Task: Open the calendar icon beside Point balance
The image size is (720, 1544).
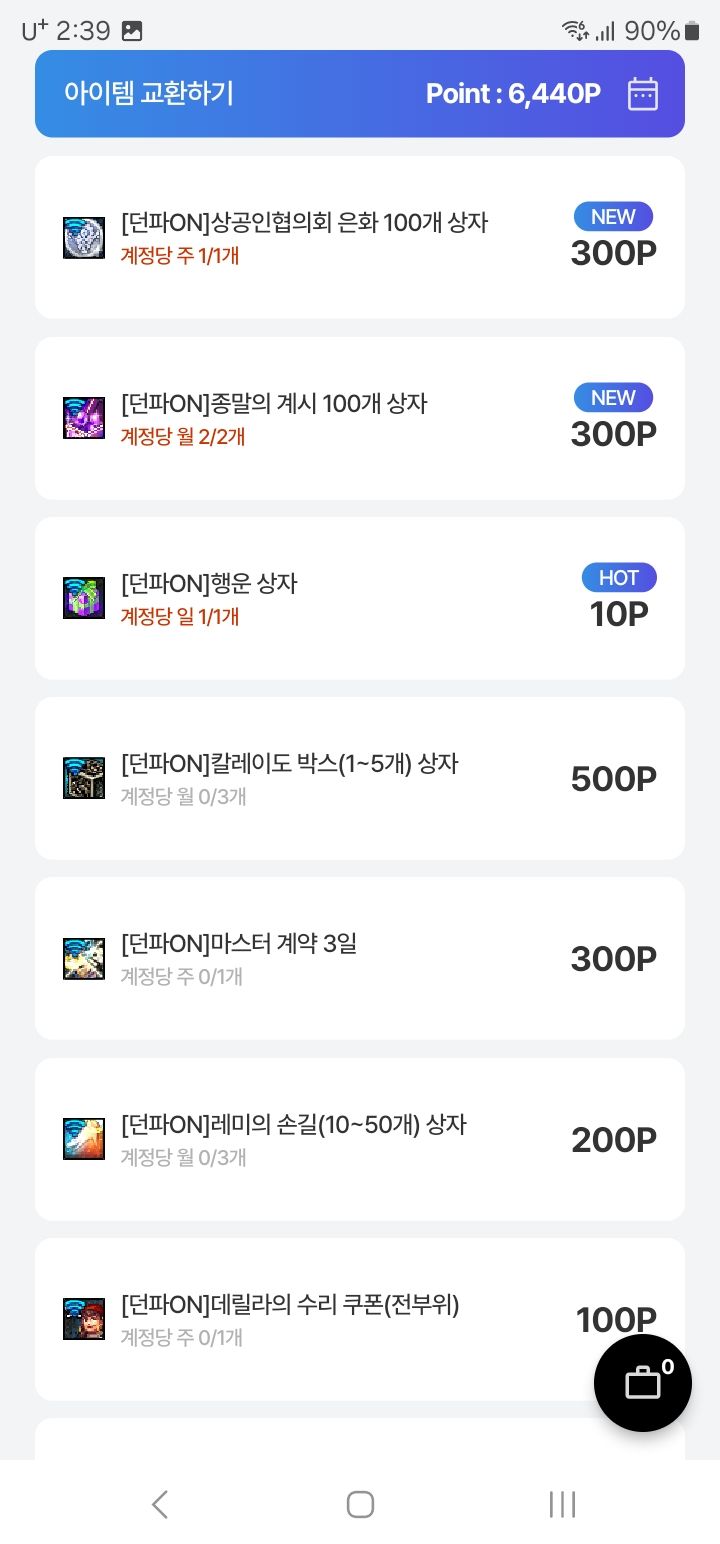Action: (x=644, y=93)
